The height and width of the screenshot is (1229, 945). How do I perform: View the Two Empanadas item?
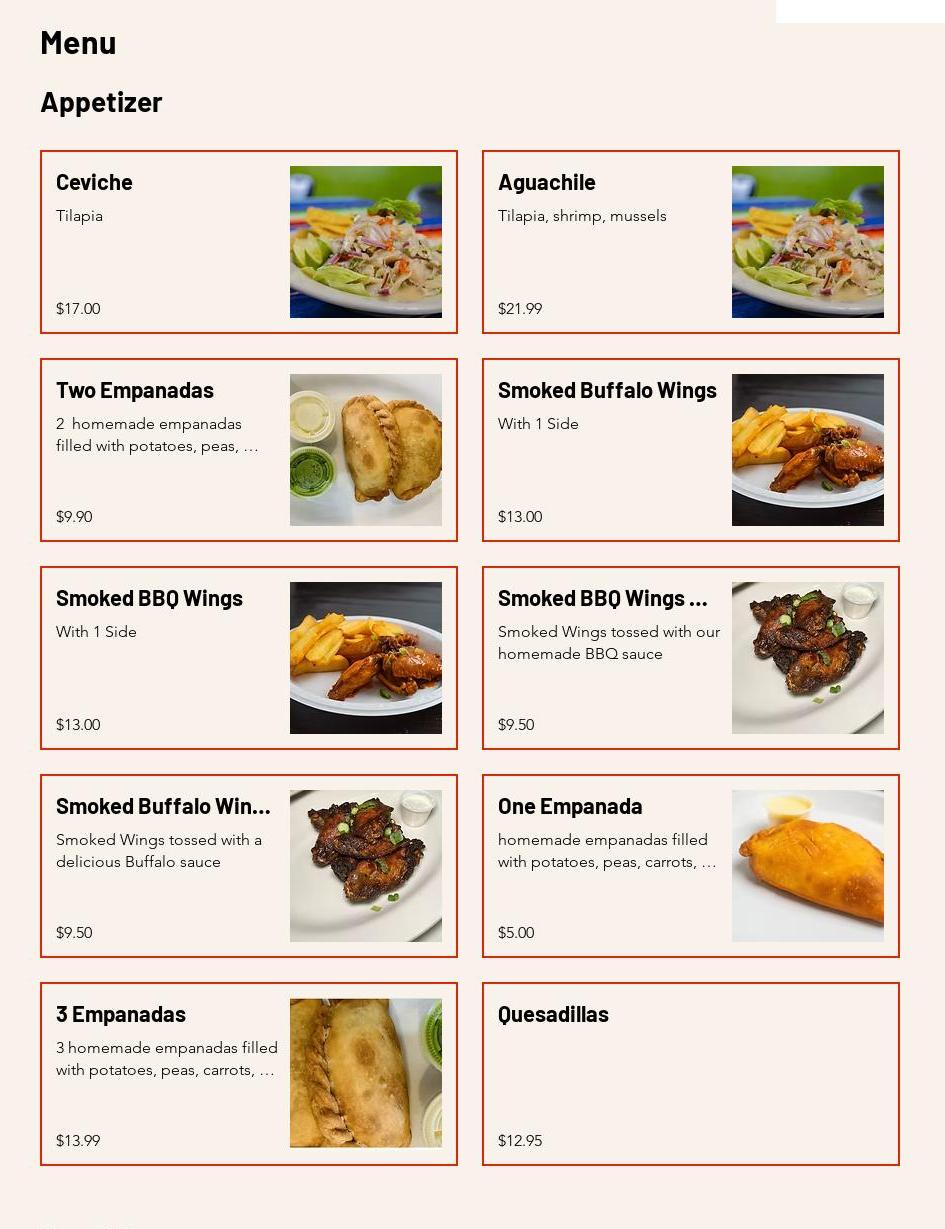(x=248, y=450)
